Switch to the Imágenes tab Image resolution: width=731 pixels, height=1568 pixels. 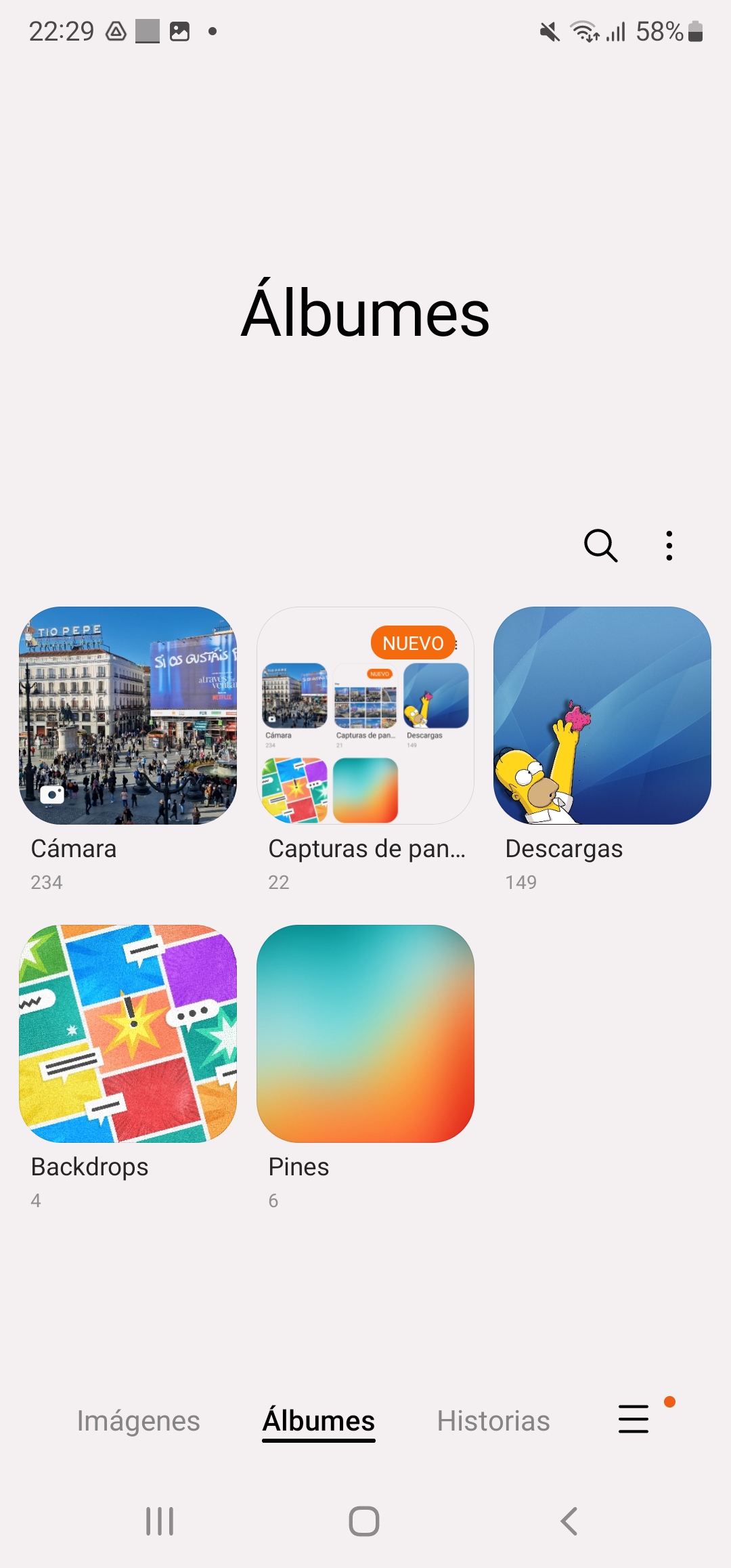[x=138, y=1420]
